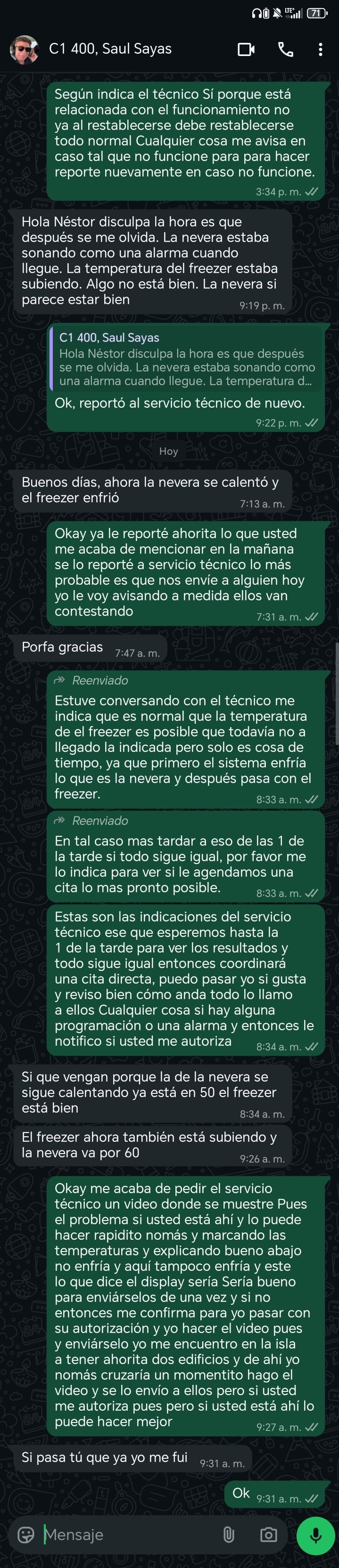Open the camera from the message bar
This screenshot has height=1568, width=339.
point(268,1535)
